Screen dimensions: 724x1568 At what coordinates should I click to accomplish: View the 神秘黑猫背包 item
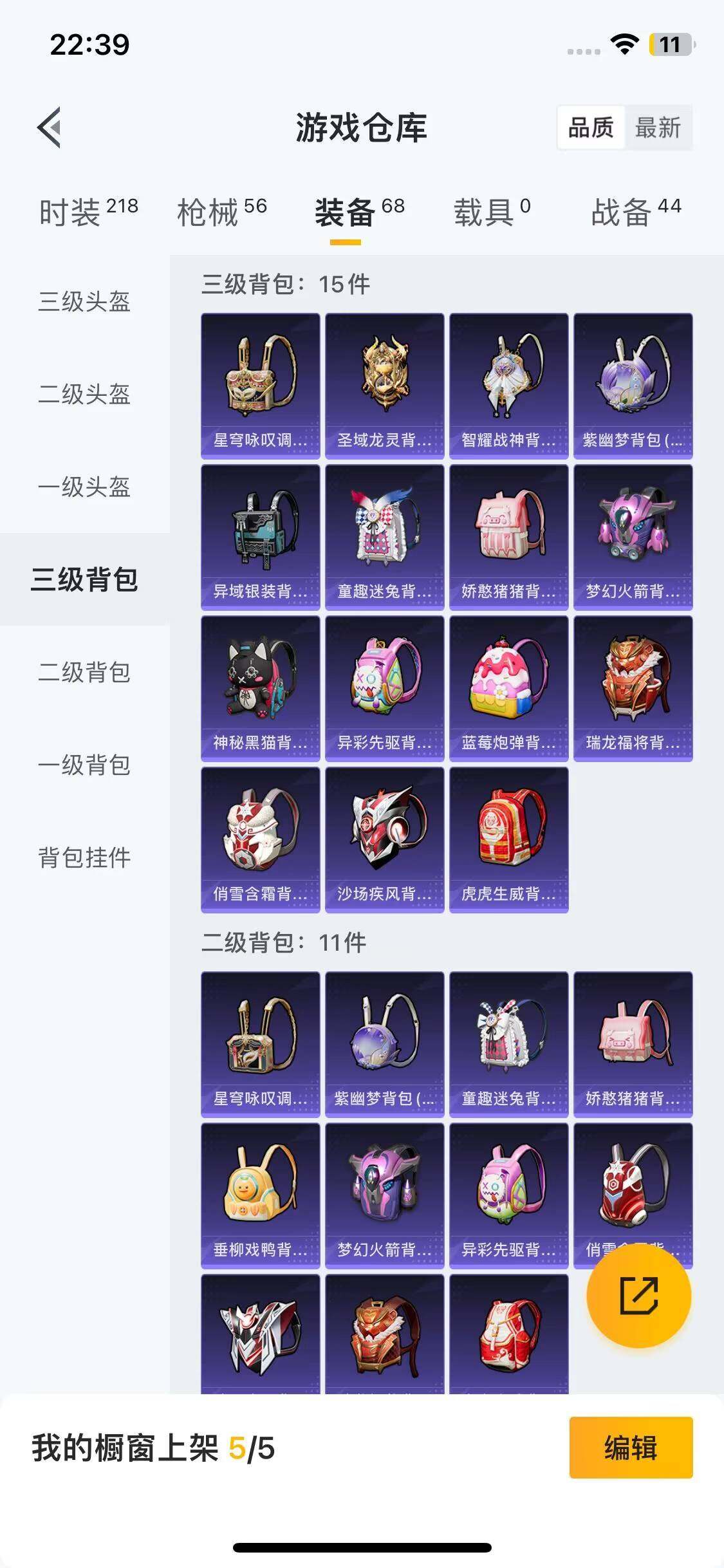(x=260, y=688)
